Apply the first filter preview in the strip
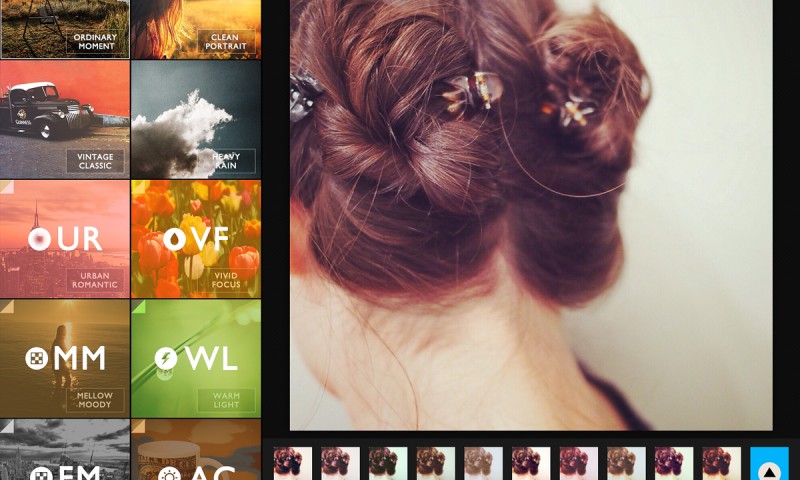800x480 pixels. [293, 463]
